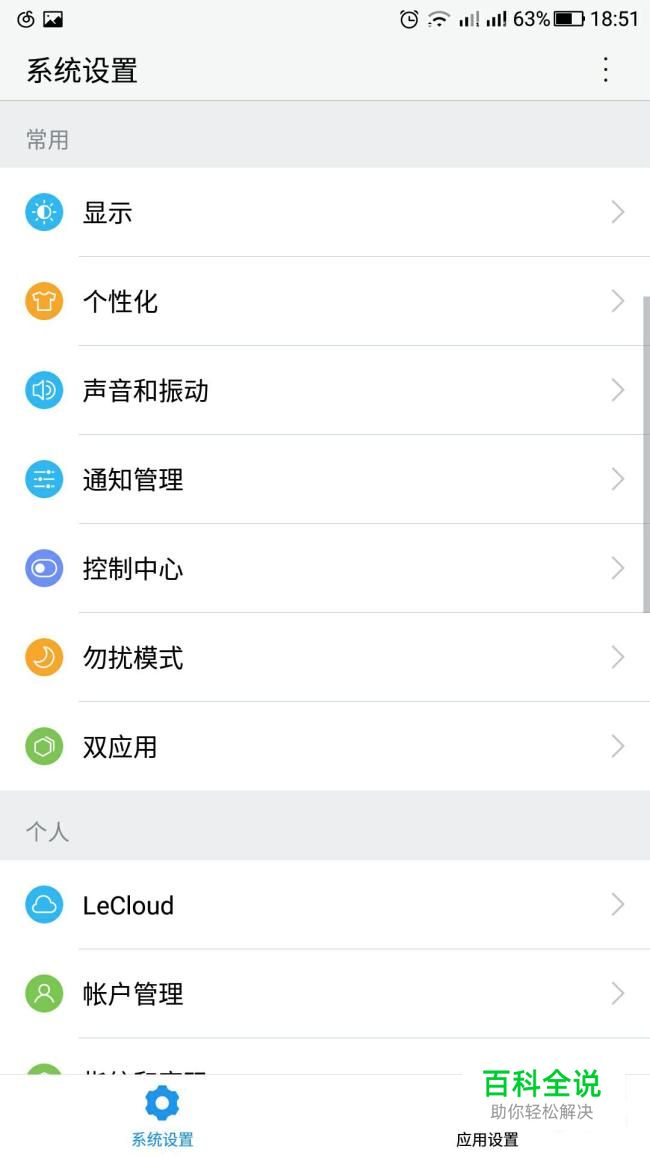Go to 个性化 settings

(325, 302)
